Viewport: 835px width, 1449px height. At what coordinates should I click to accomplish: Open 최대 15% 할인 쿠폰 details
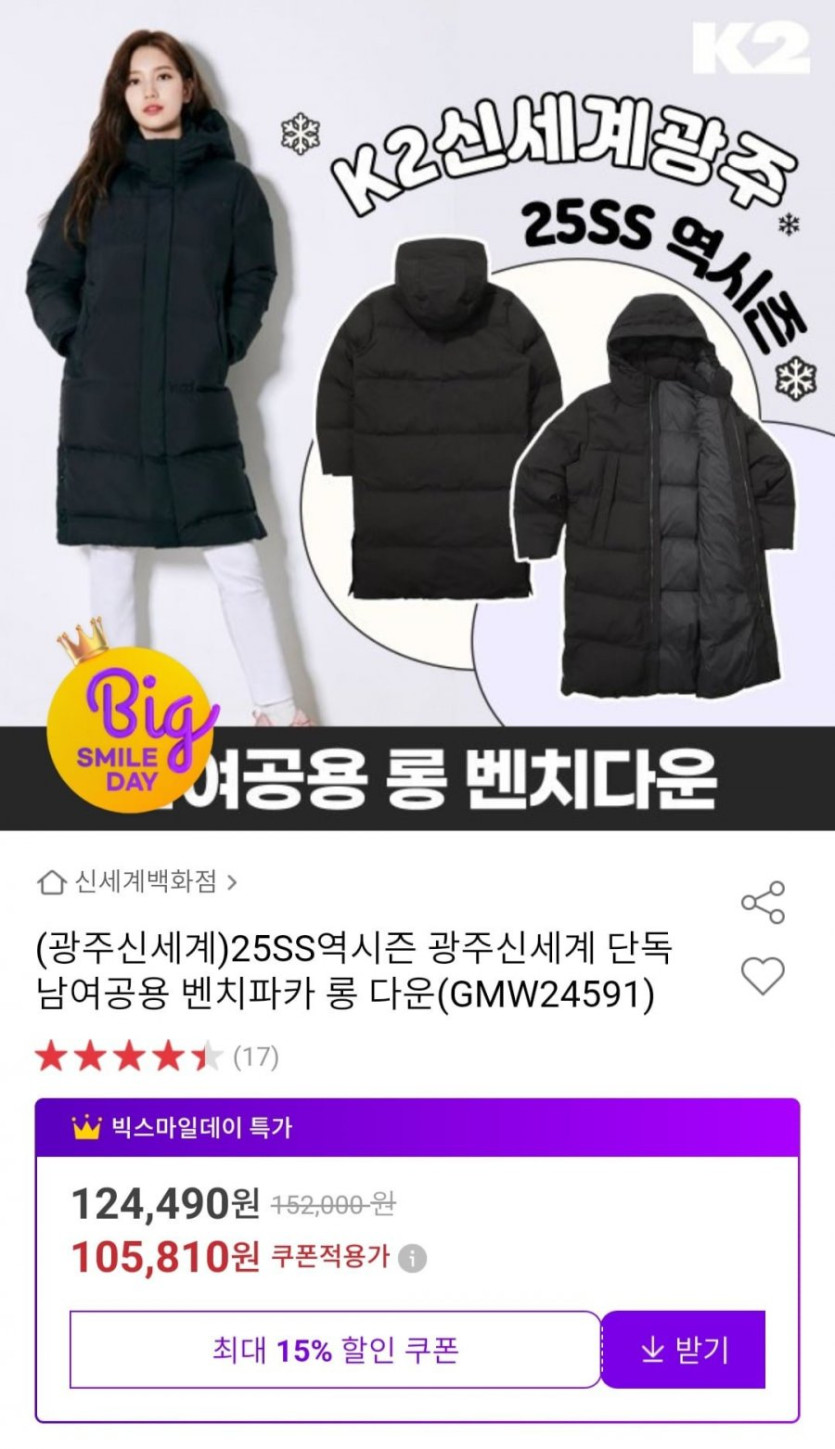[x=335, y=1350]
